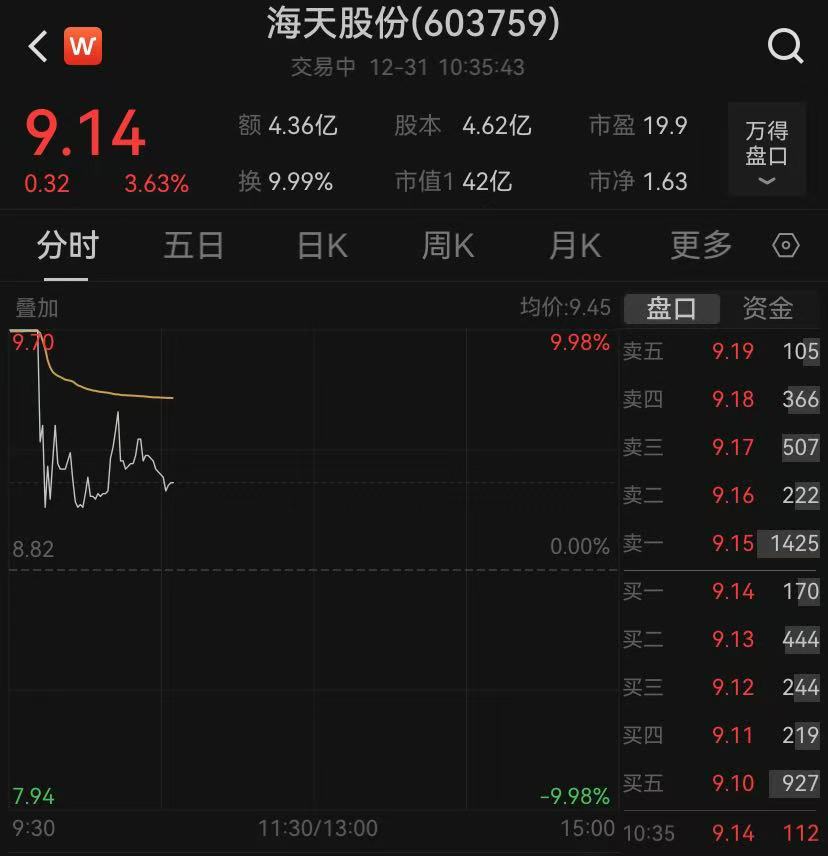This screenshot has height=856, width=828.
Task: Open chart settings via hexagon icon beside 更多
Action: click(786, 245)
